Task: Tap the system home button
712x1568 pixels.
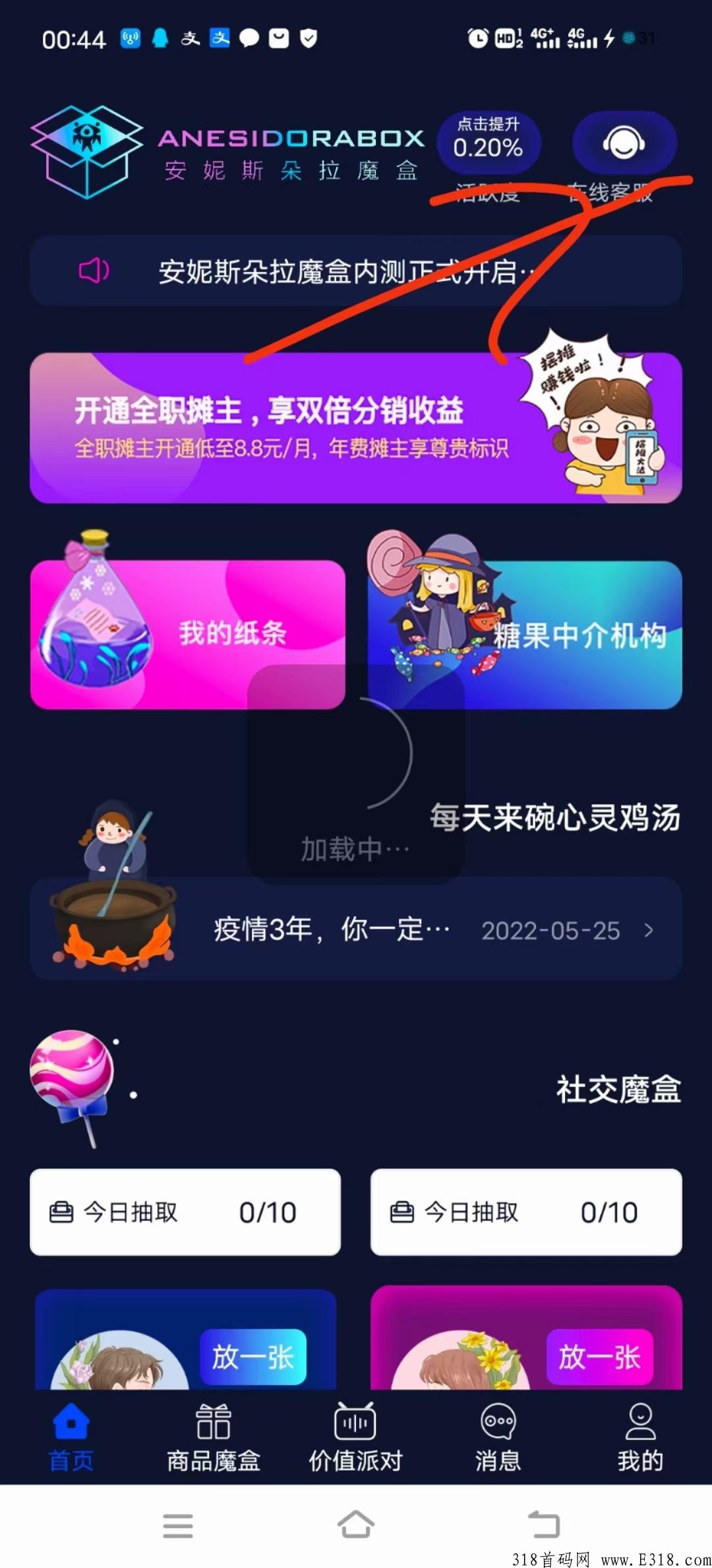Action: coord(356,1525)
